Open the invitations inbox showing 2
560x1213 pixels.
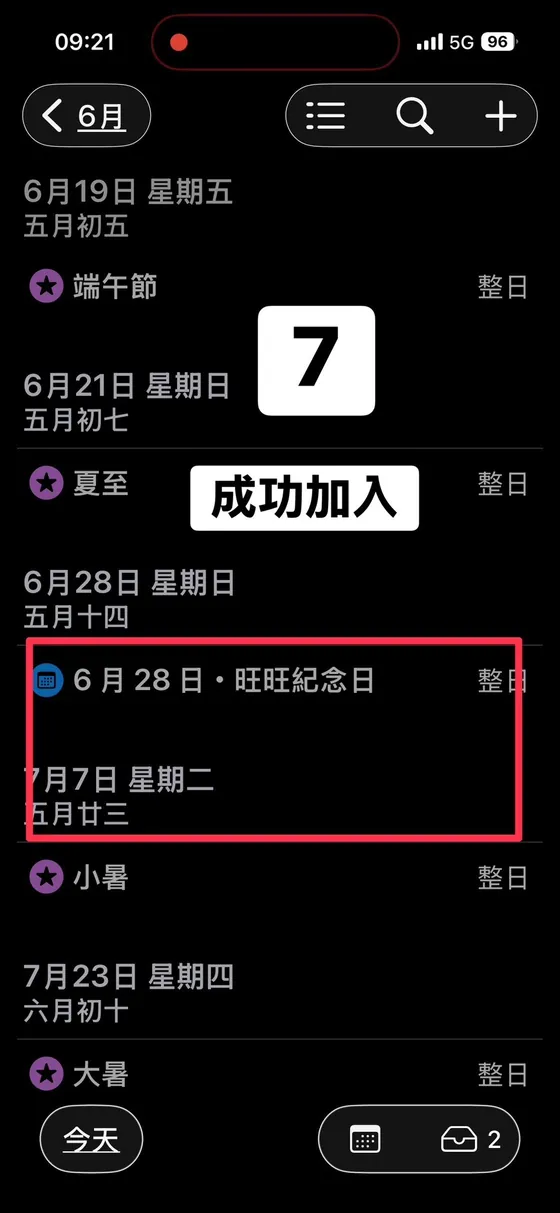(470, 1139)
